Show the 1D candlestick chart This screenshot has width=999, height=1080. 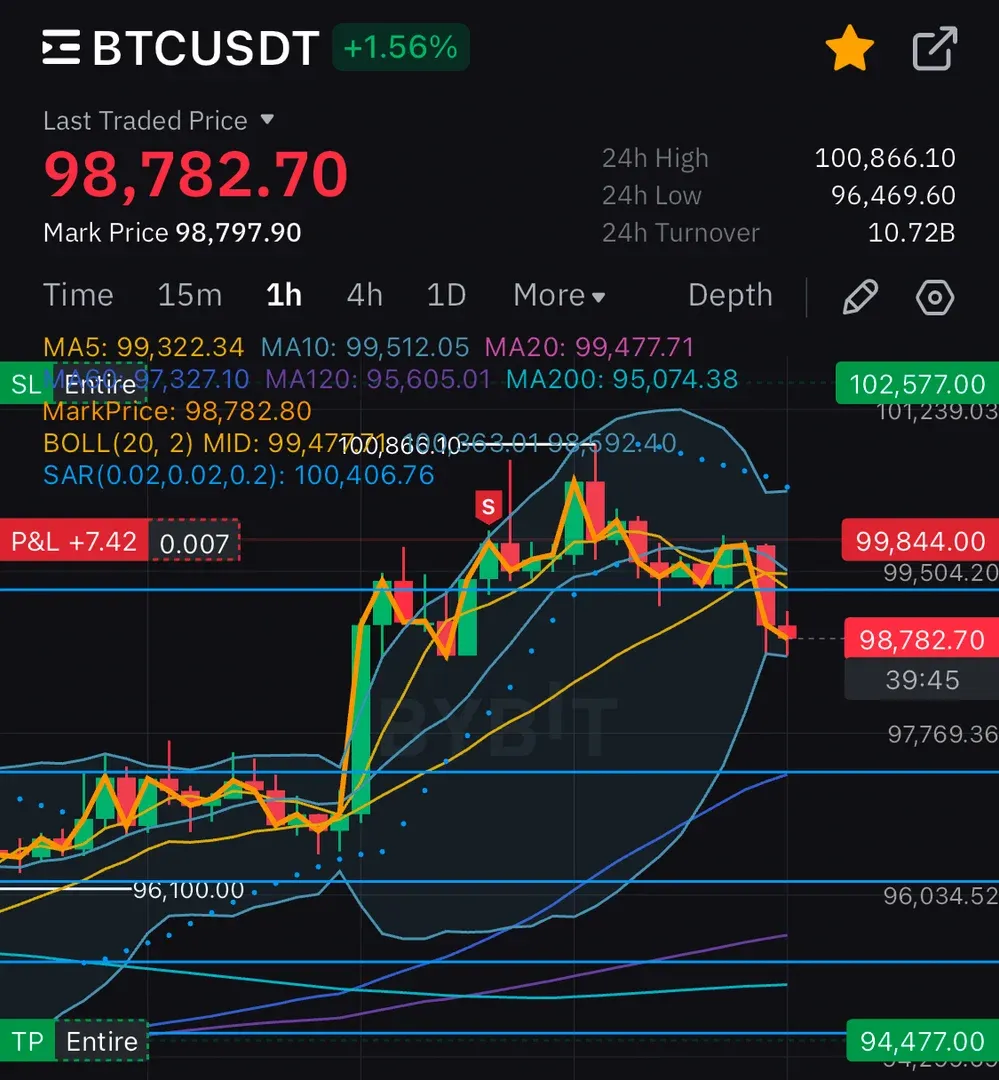coord(446,295)
